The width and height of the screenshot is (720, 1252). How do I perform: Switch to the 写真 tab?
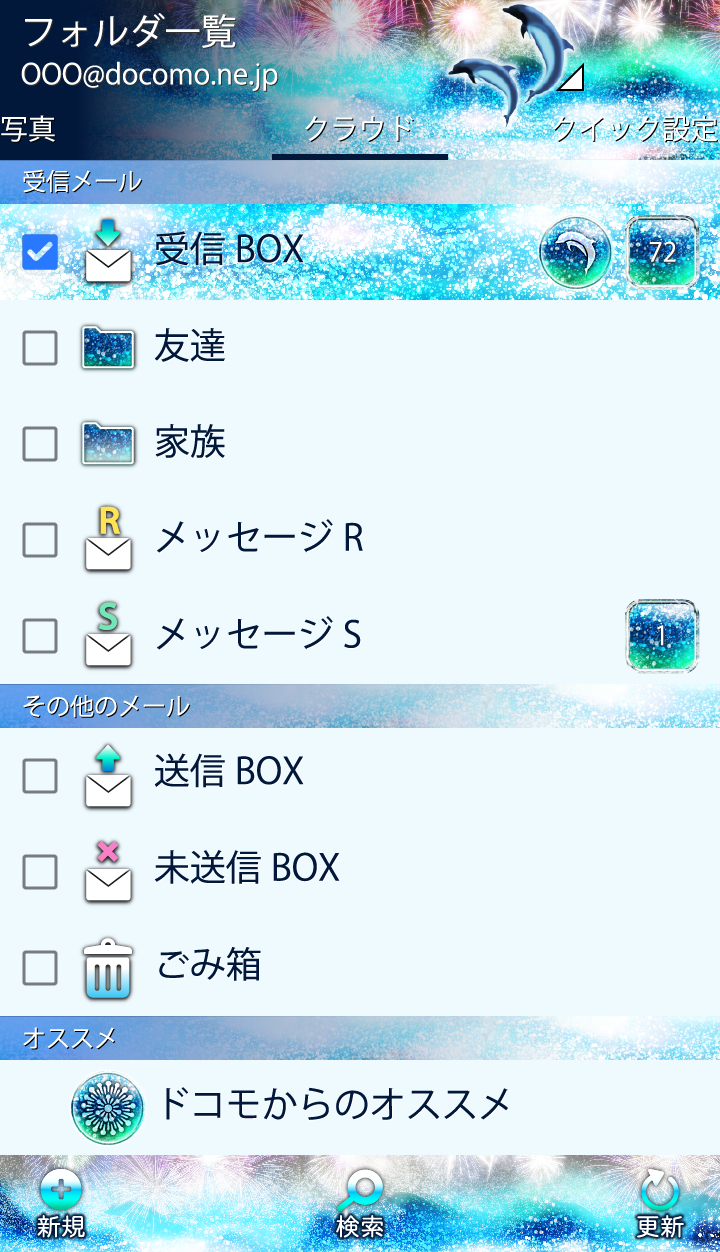click(28, 129)
